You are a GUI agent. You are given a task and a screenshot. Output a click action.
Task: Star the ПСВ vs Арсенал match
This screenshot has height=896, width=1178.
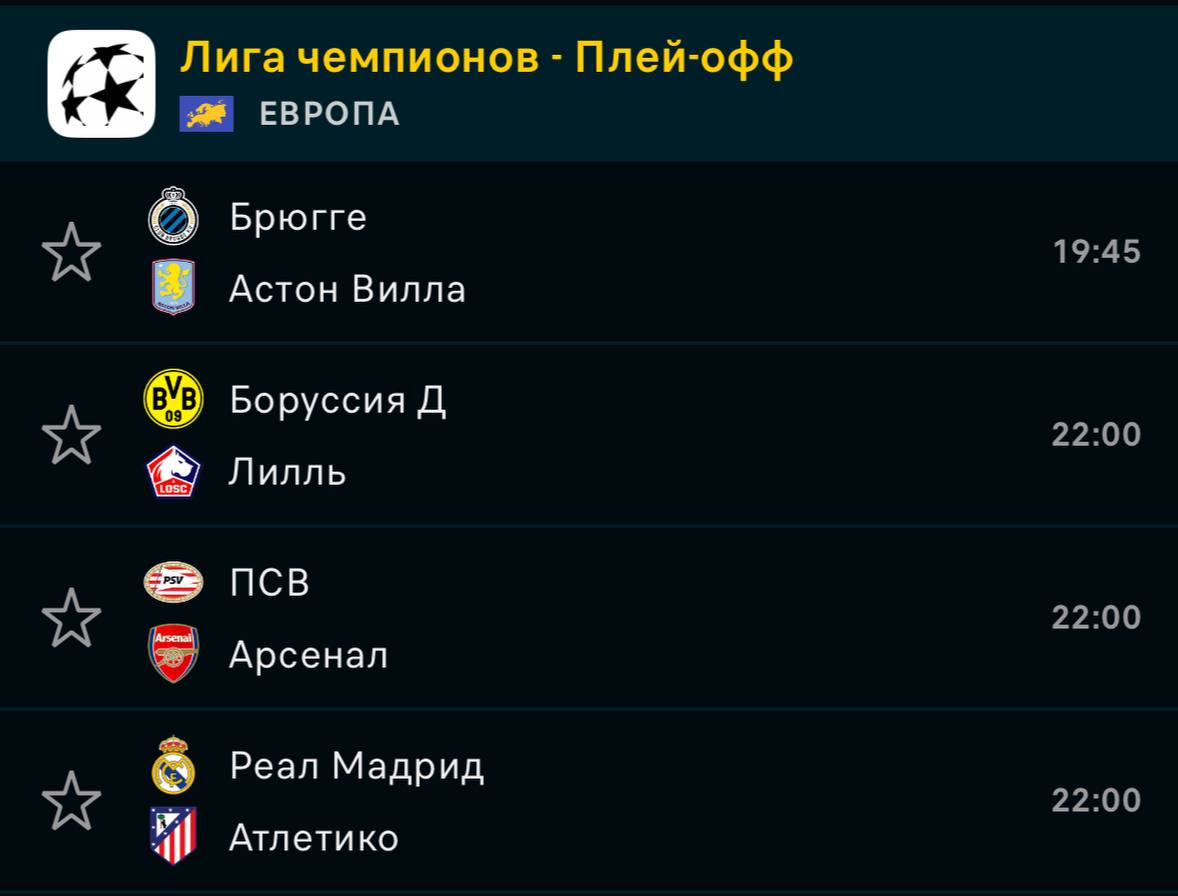71,618
